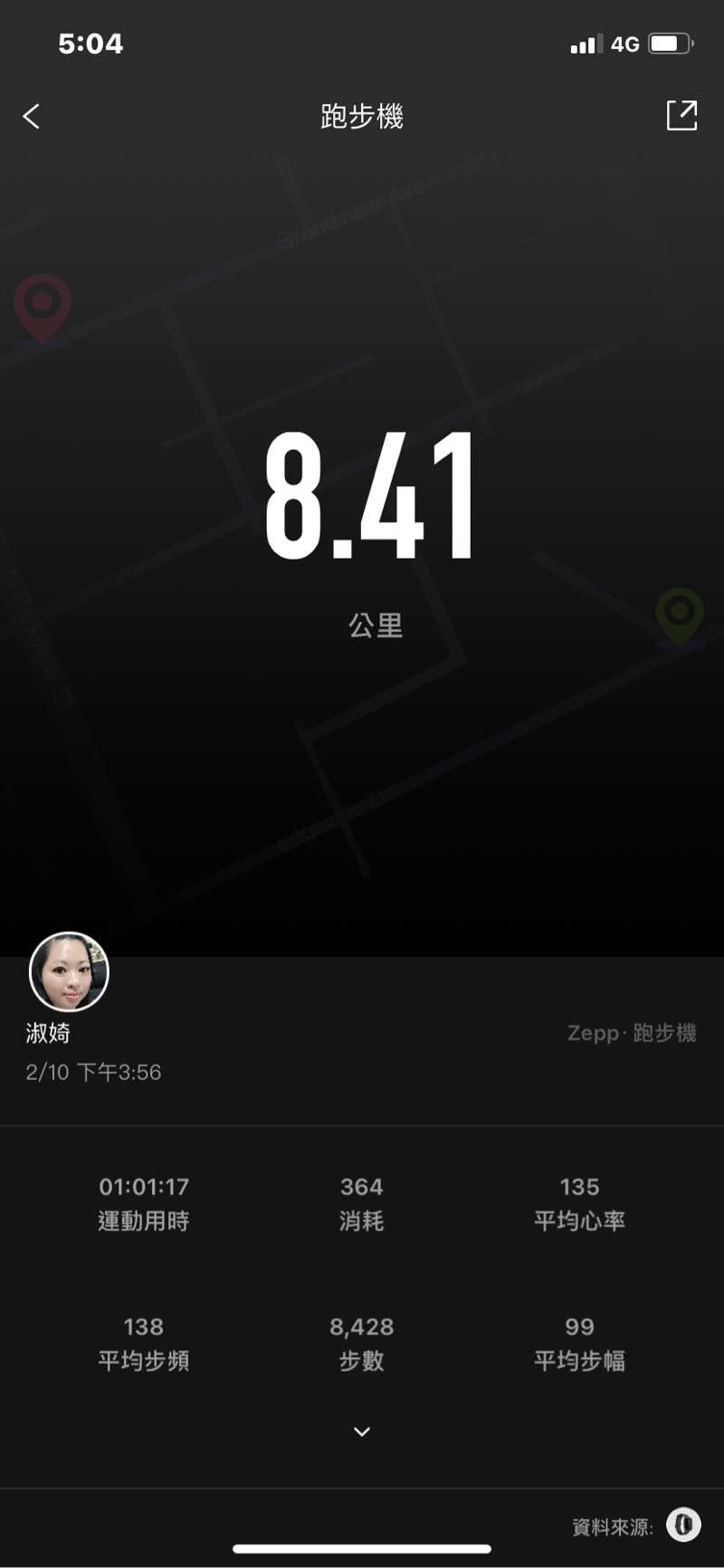
Task: Expand more workout stats with the chevron
Action: click(x=362, y=1431)
